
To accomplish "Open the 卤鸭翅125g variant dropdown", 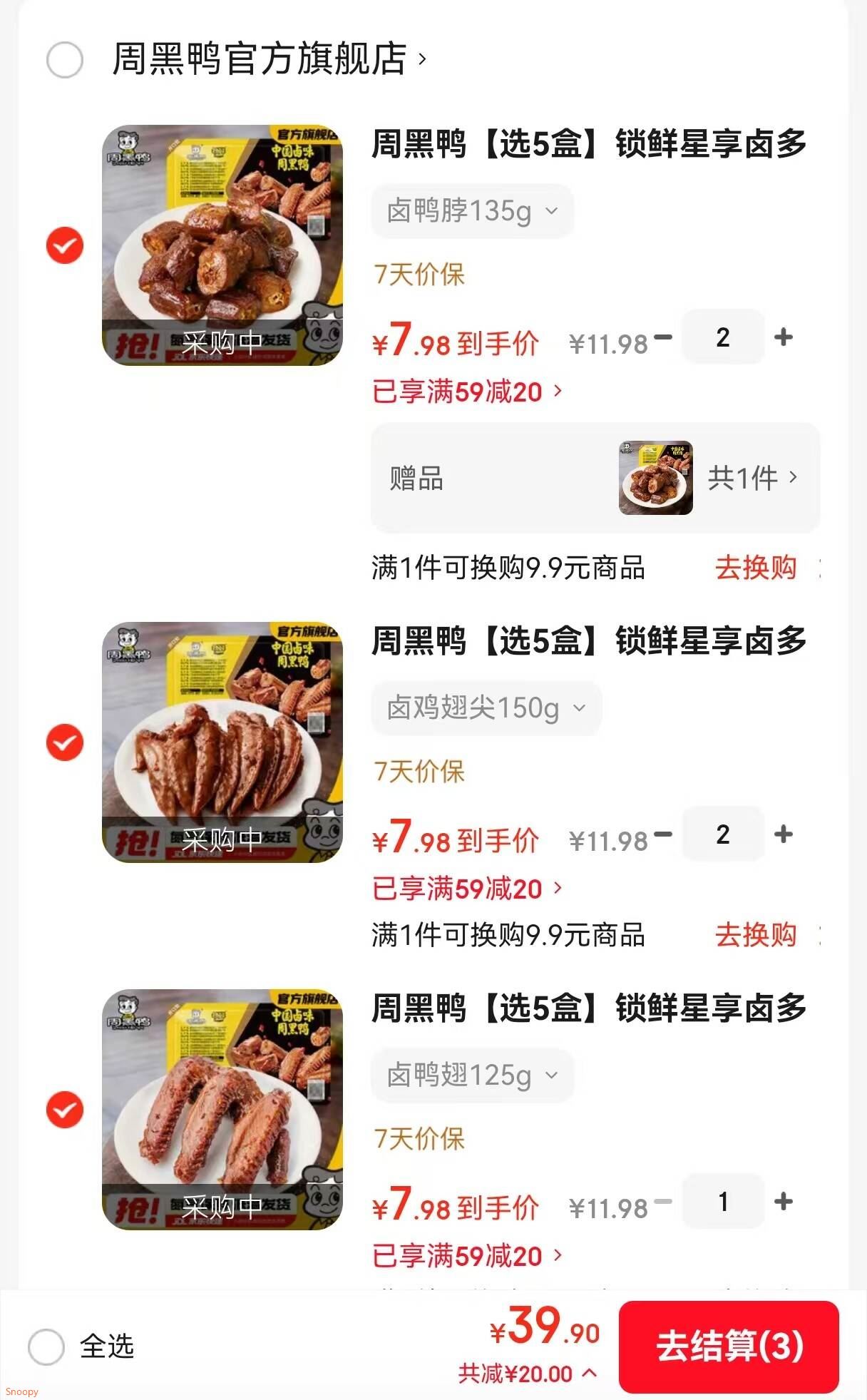I will [x=473, y=1075].
